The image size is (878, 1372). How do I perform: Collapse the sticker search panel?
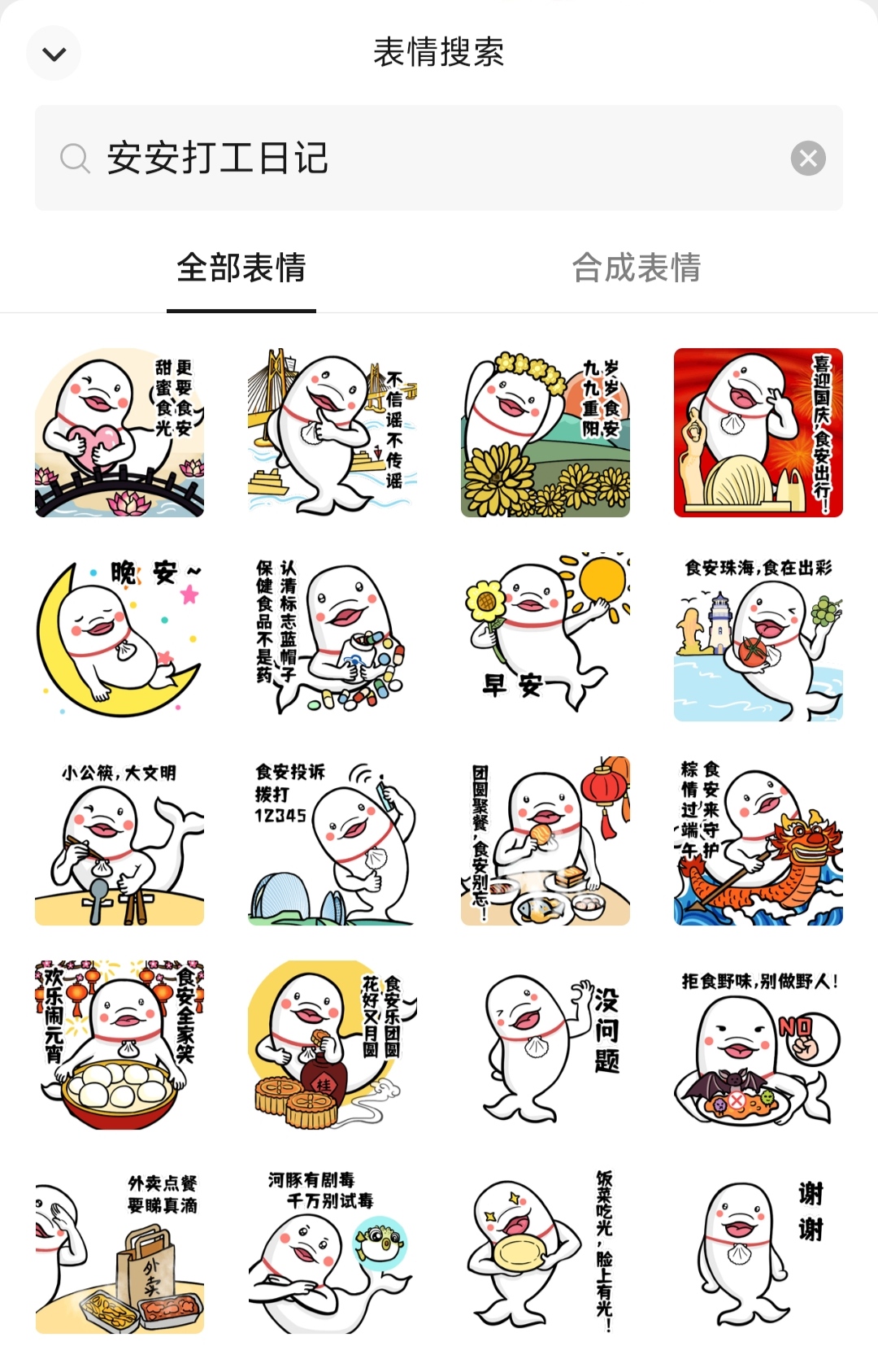[54, 54]
